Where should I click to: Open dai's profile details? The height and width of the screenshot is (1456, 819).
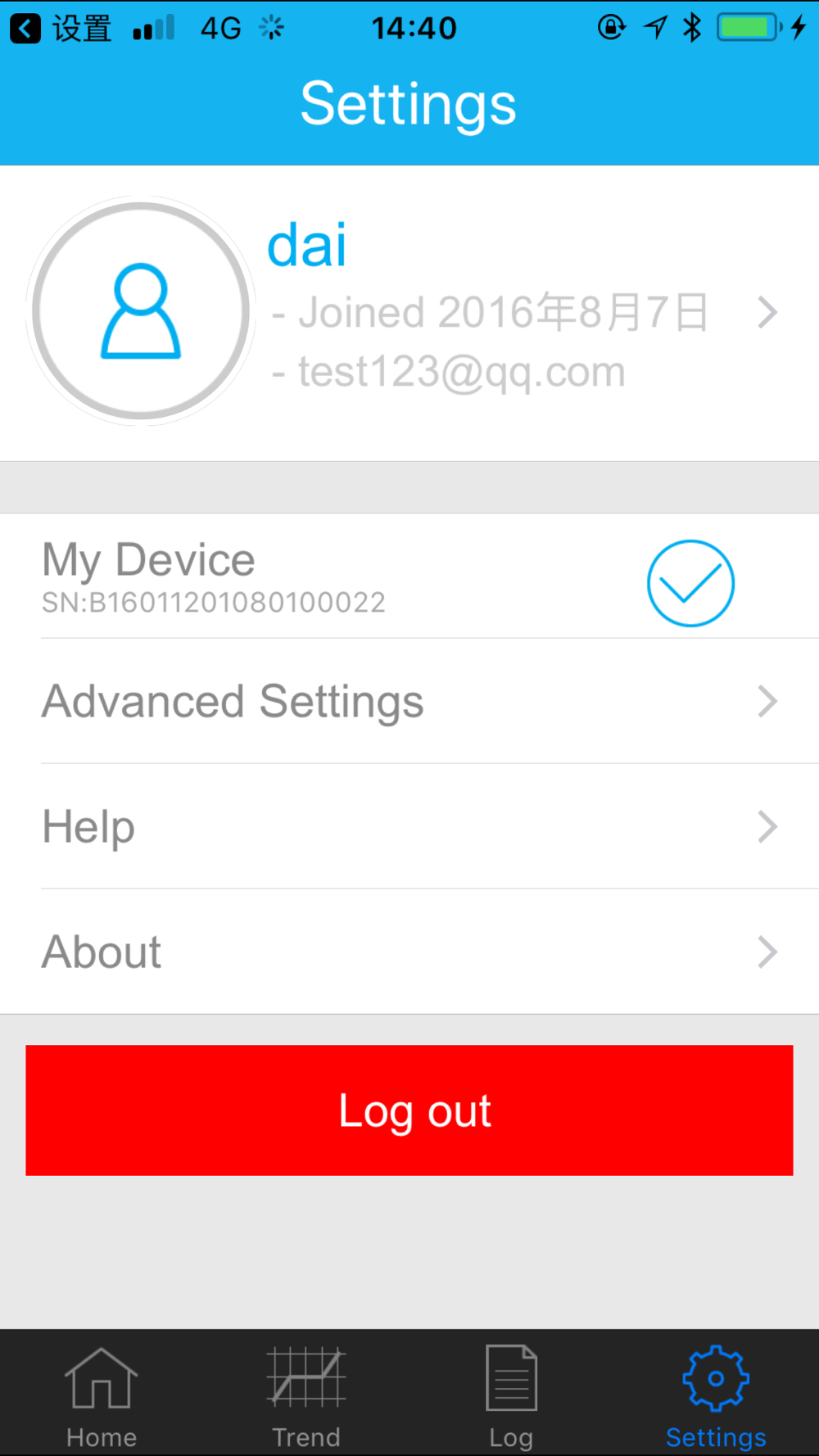(x=767, y=312)
